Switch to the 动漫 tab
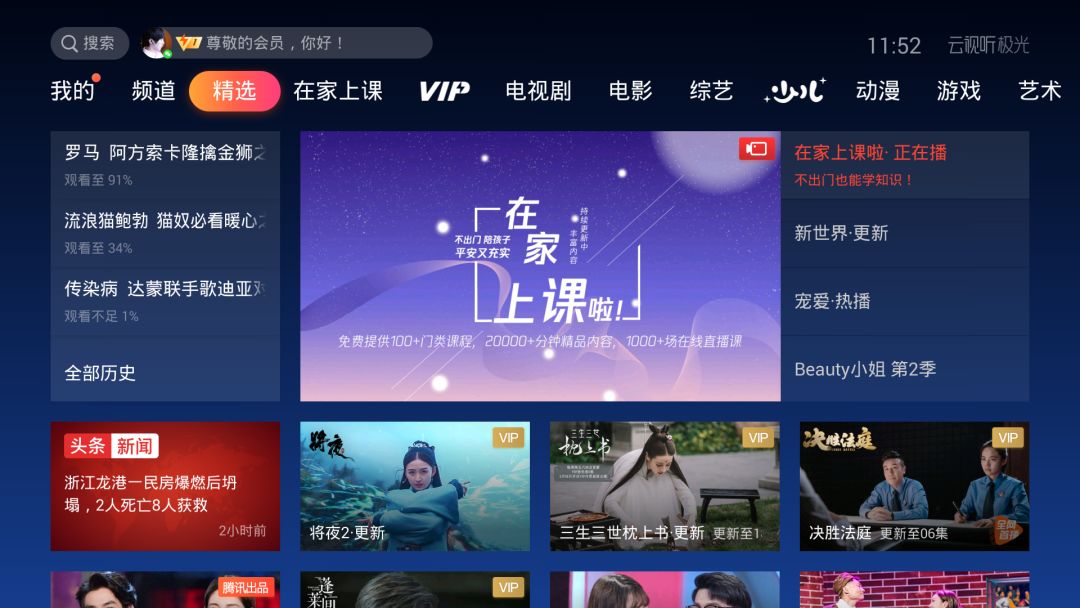The height and width of the screenshot is (608, 1080). pyautogui.click(x=877, y=91)
